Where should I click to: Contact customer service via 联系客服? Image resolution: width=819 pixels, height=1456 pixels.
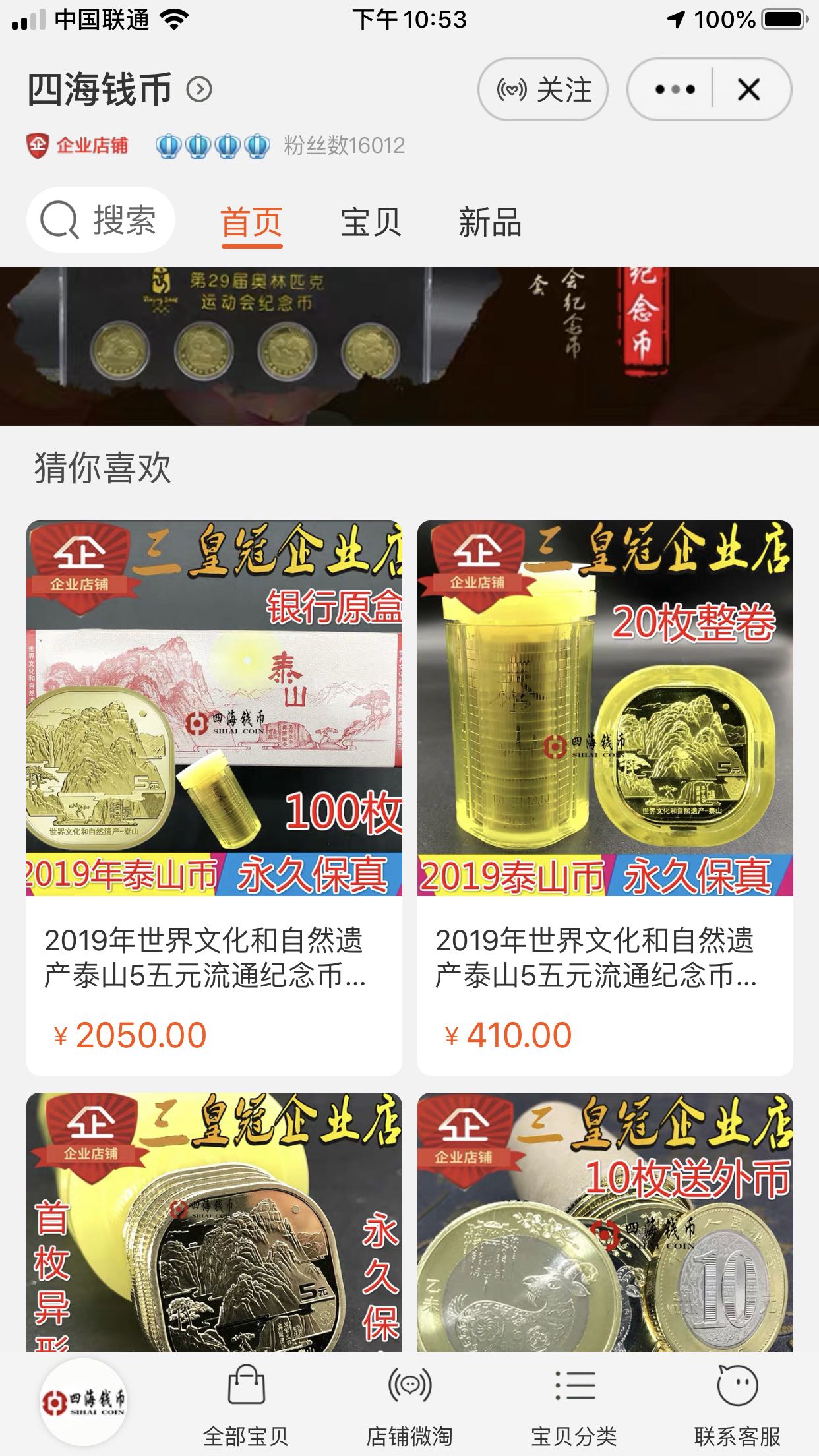(x=737, y=1405)
